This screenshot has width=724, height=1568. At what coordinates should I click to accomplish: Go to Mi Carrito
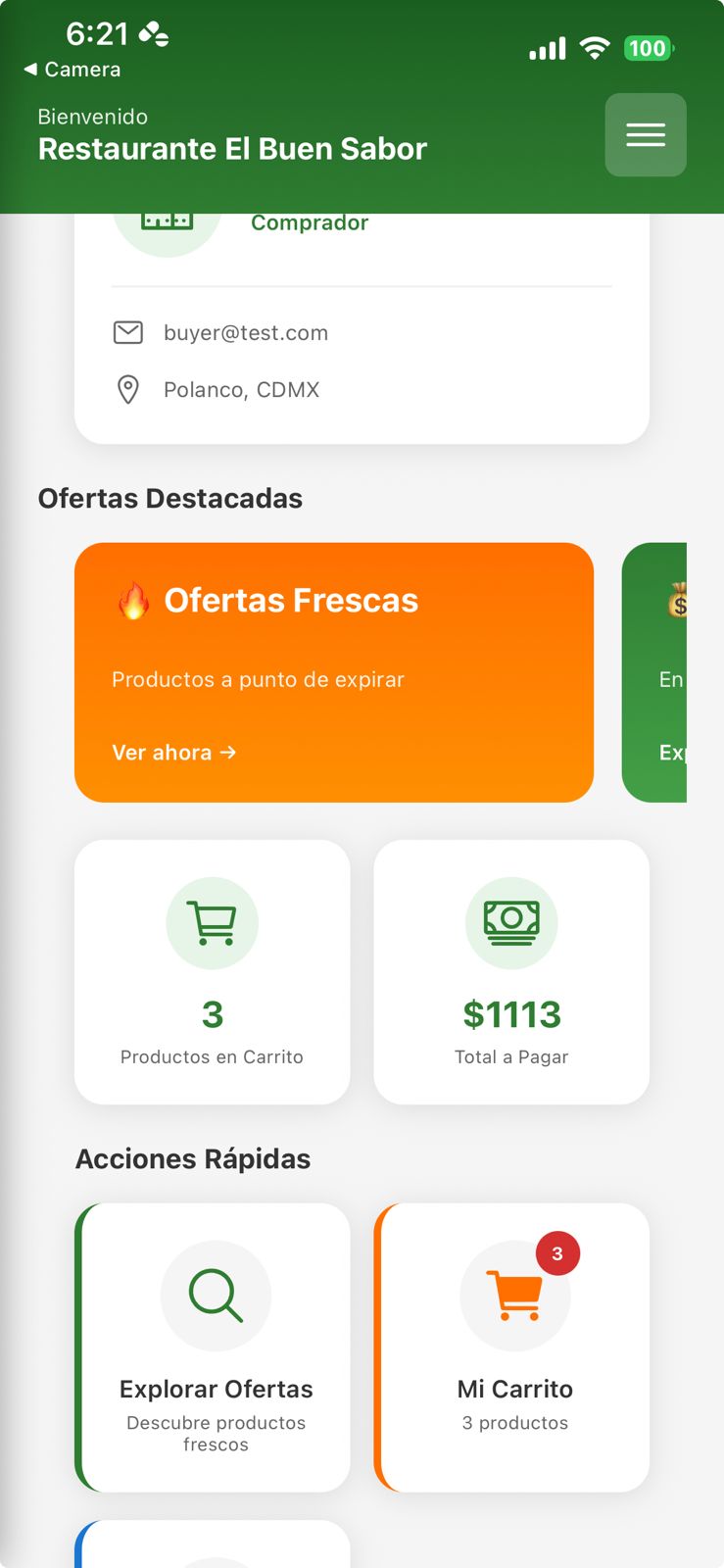click(513, 1347)
